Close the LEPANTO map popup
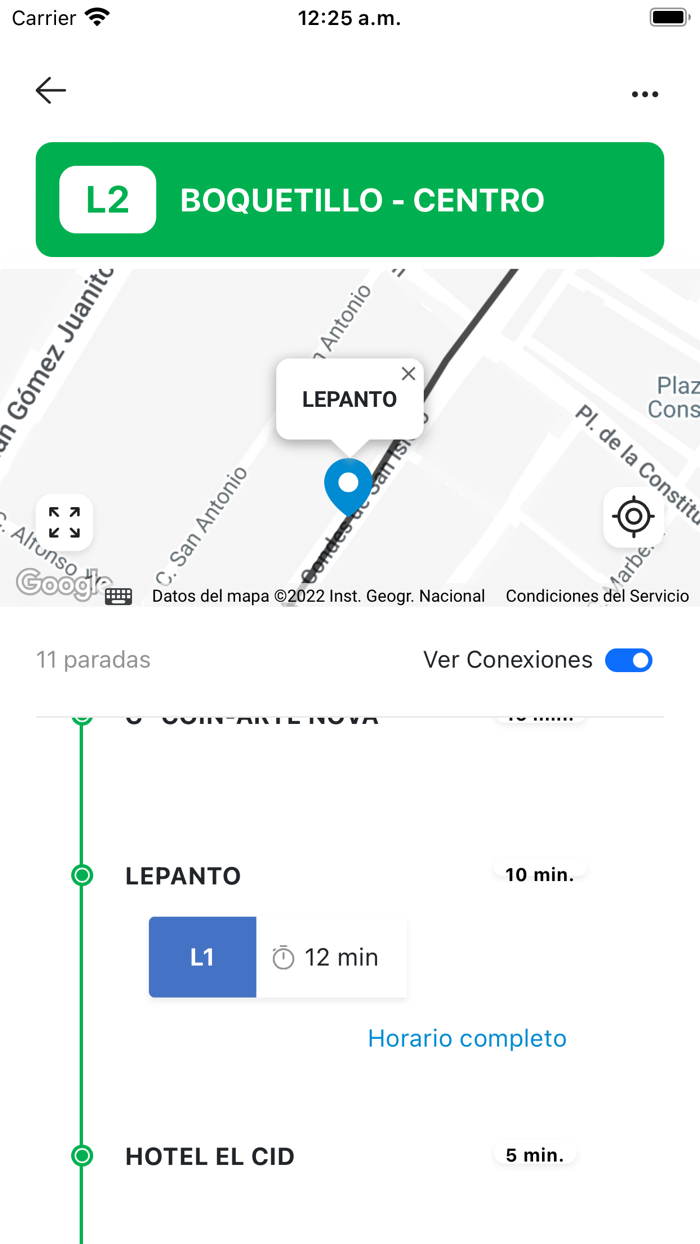This screenshot has height=1244, width=700. pos(408,374)
